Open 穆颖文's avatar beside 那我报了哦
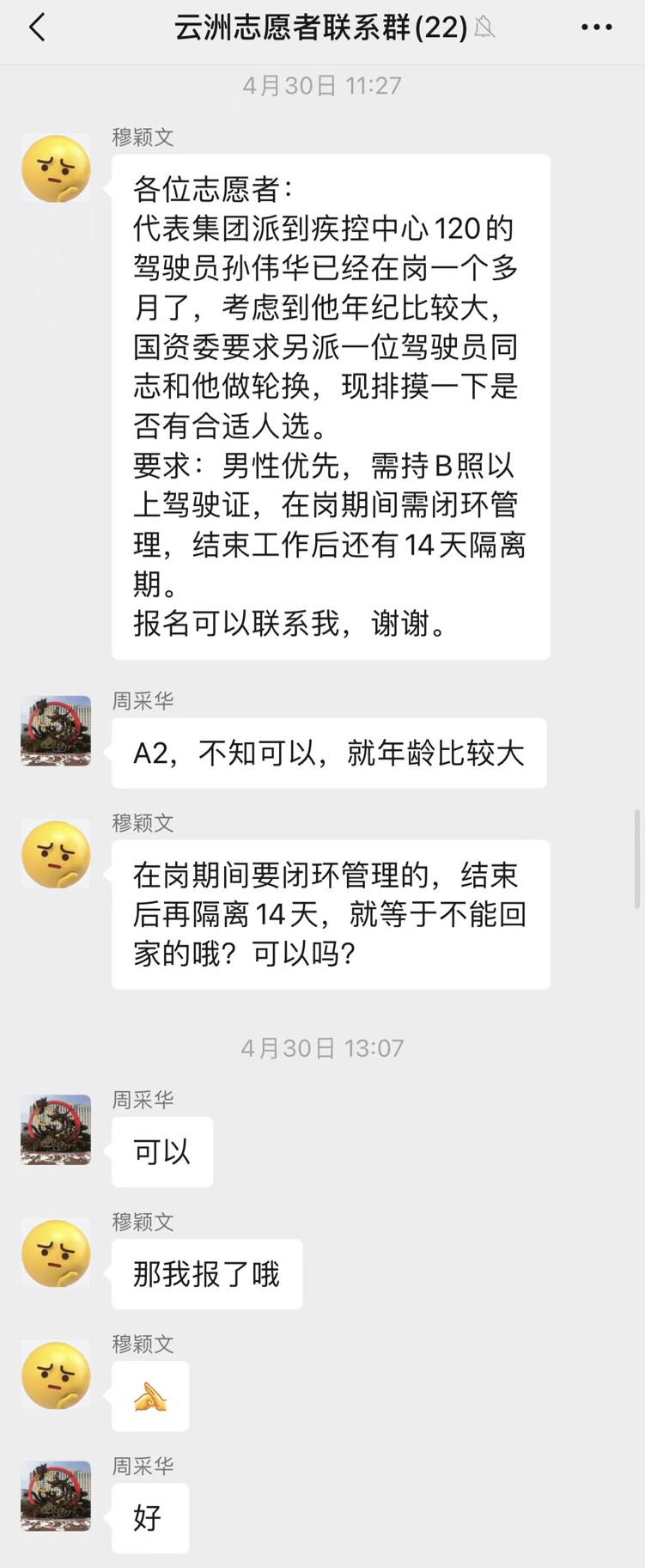This screenshot has width=645, height=1568. click(56, 1253)
